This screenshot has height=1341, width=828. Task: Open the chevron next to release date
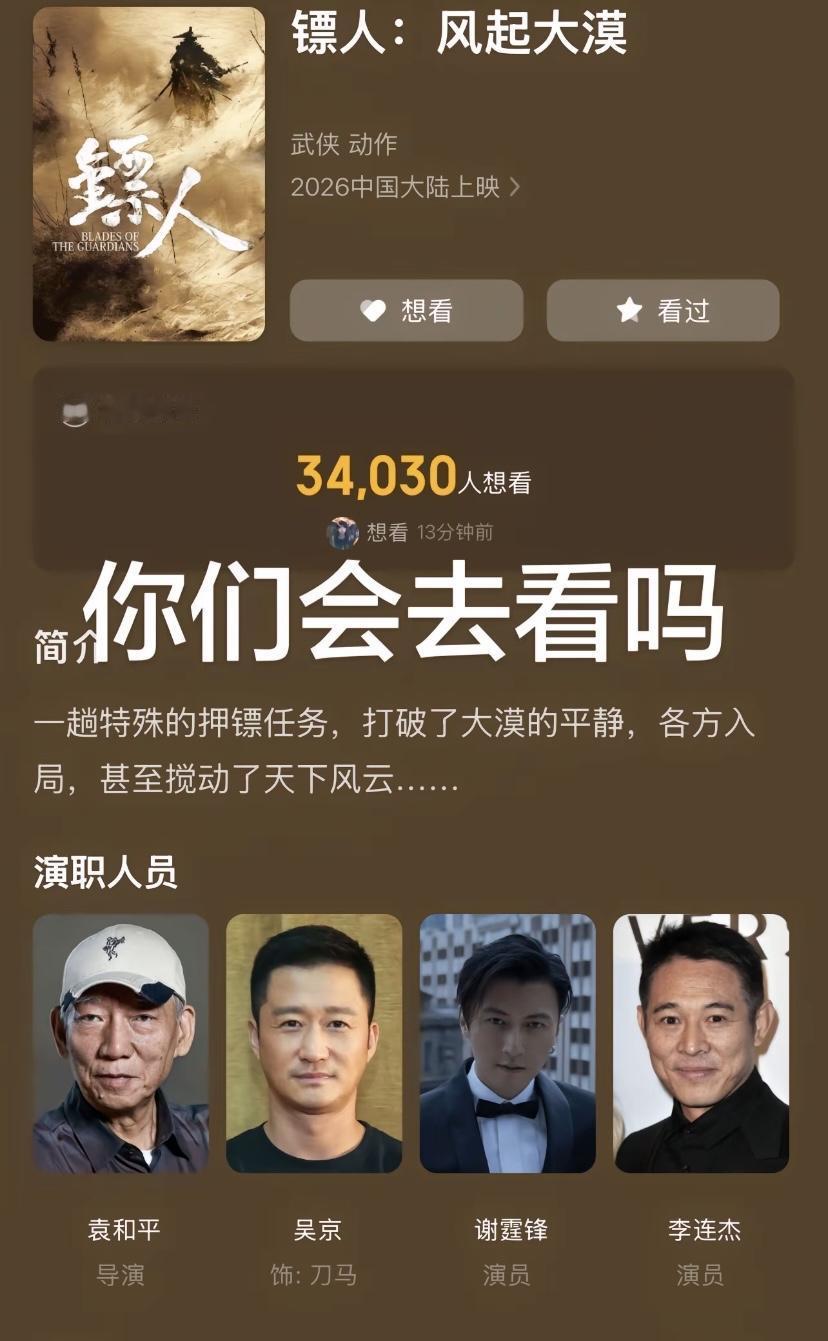click(517, 186)
